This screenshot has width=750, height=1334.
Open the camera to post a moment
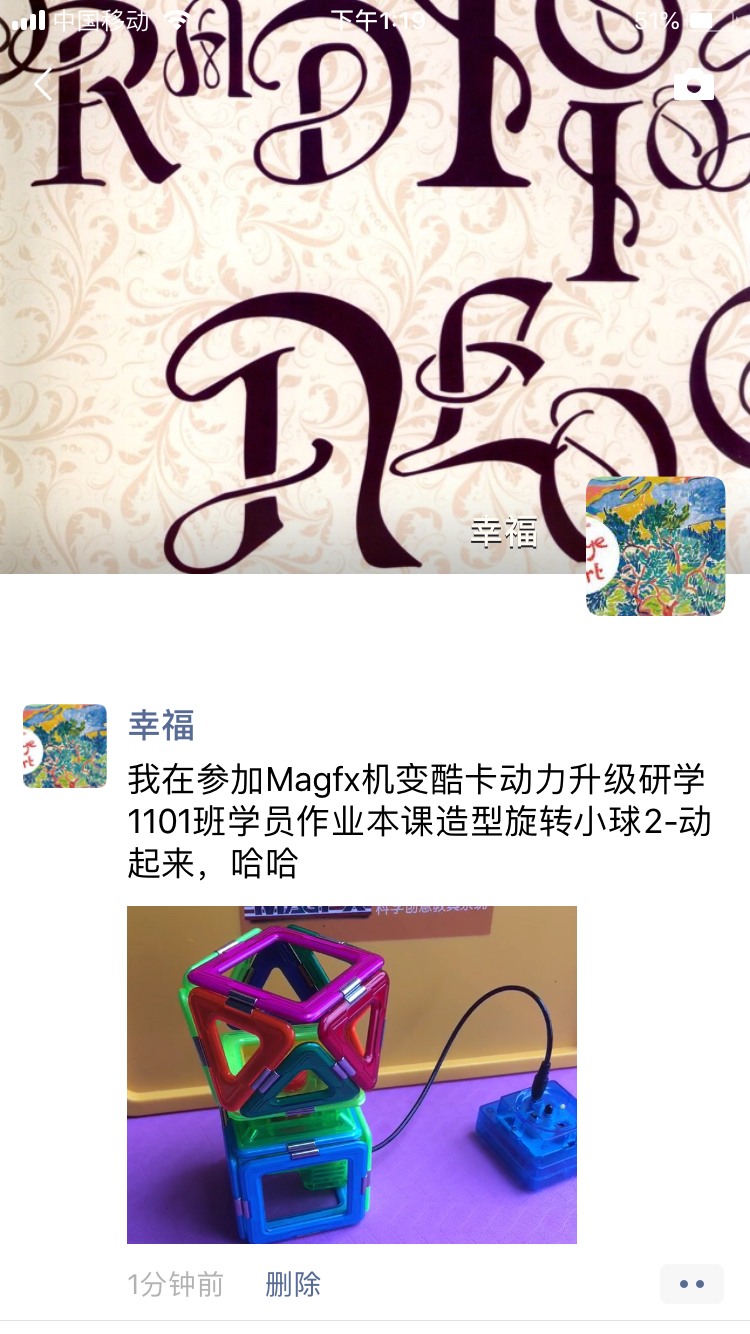[x=694, y=85]
